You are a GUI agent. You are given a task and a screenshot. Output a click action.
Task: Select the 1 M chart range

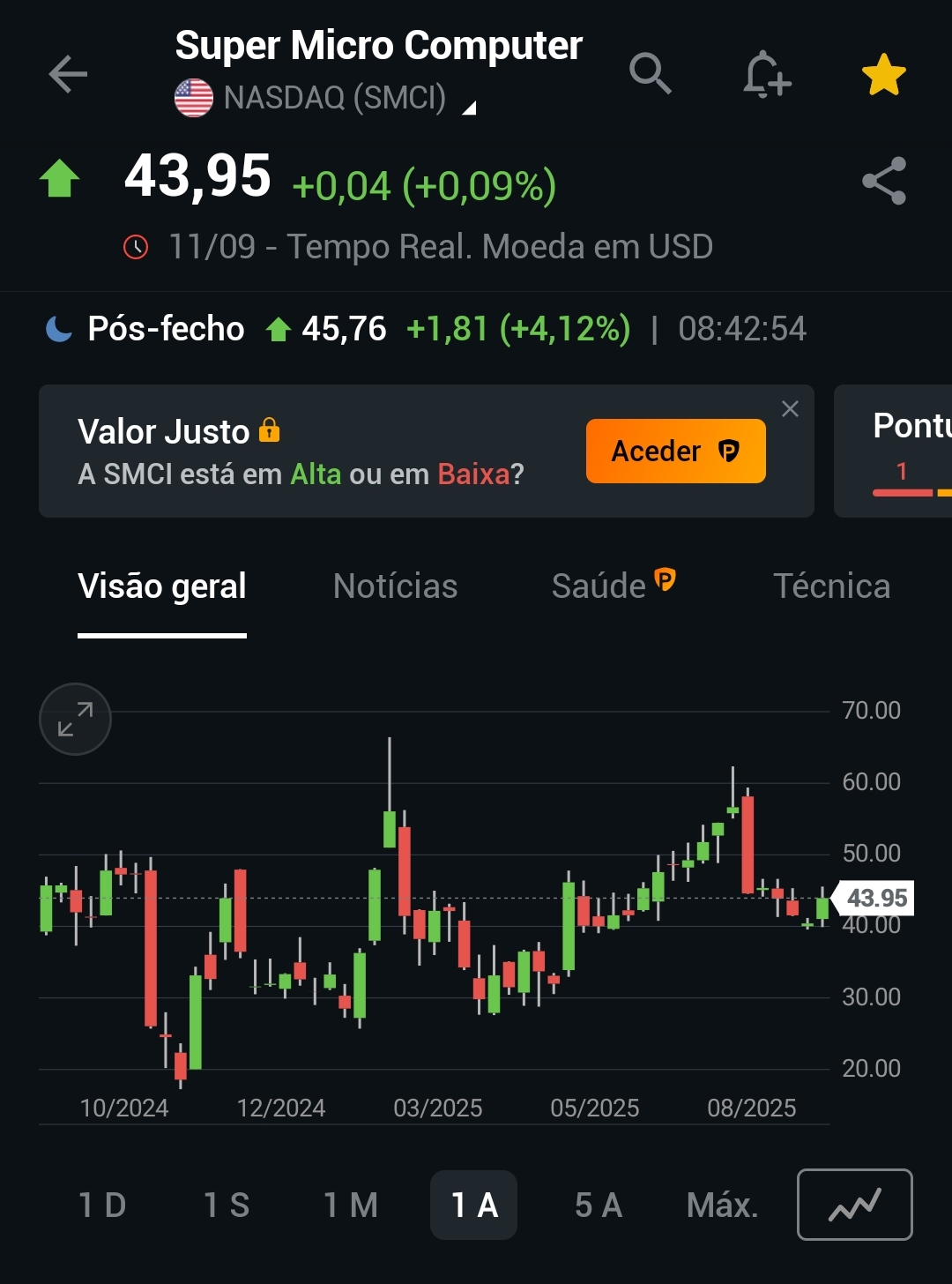350,1205
